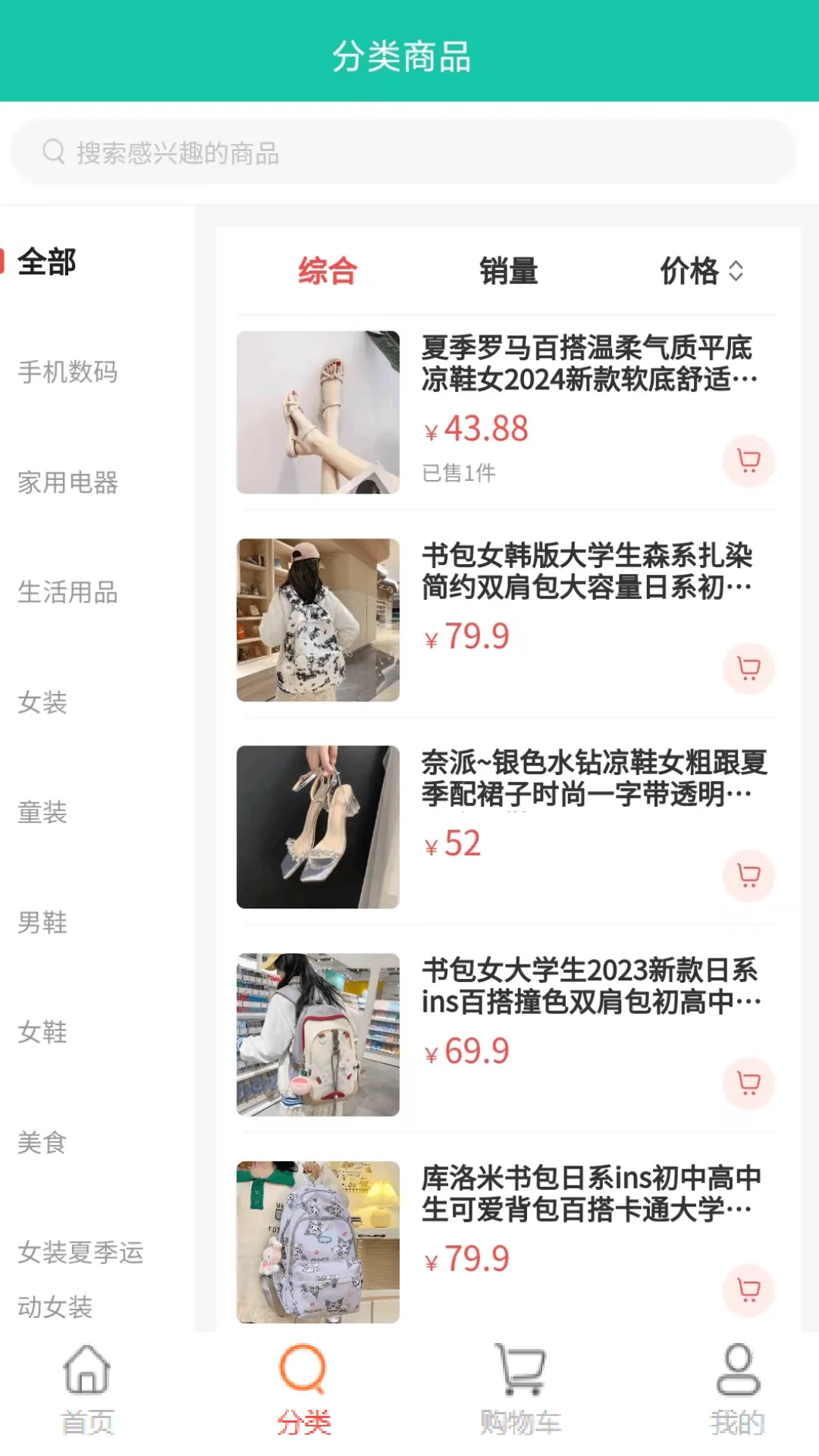Show the 女装 category

click(43, 702)
